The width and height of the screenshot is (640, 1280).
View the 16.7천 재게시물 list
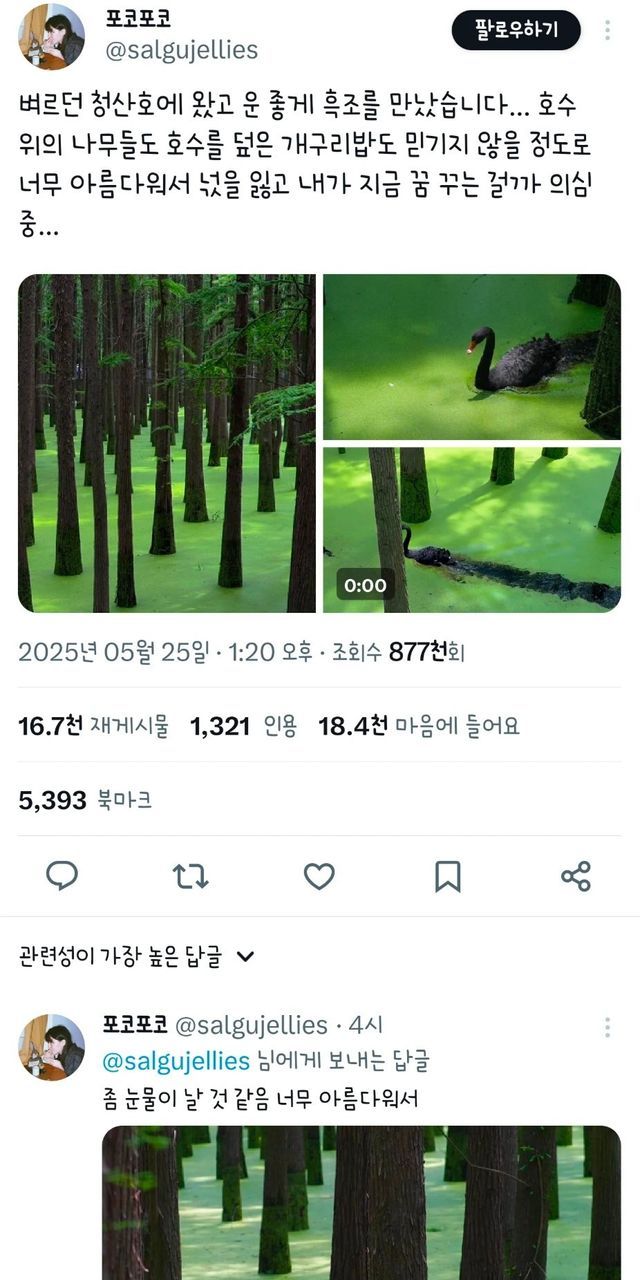point(93,726)
